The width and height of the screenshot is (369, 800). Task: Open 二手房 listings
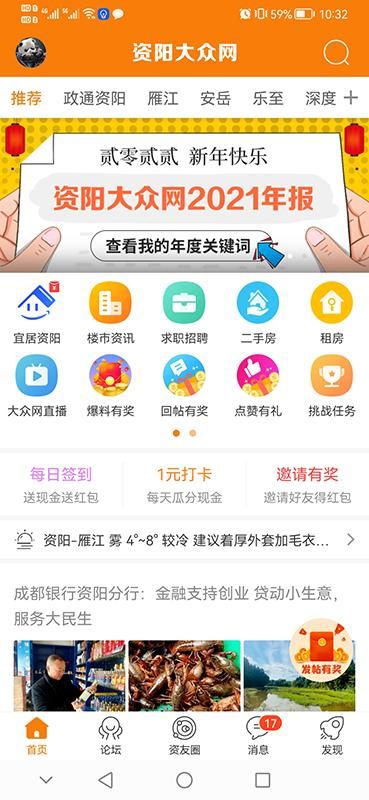click(x=258, y=313)
